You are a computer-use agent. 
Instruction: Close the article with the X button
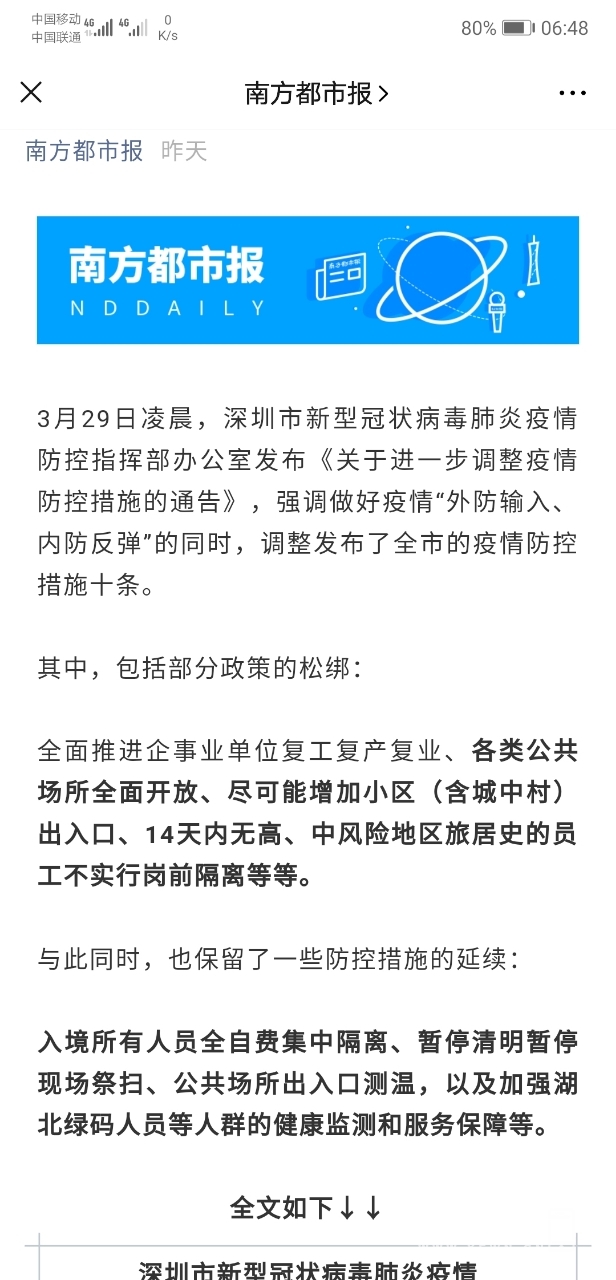pos(31,93)
